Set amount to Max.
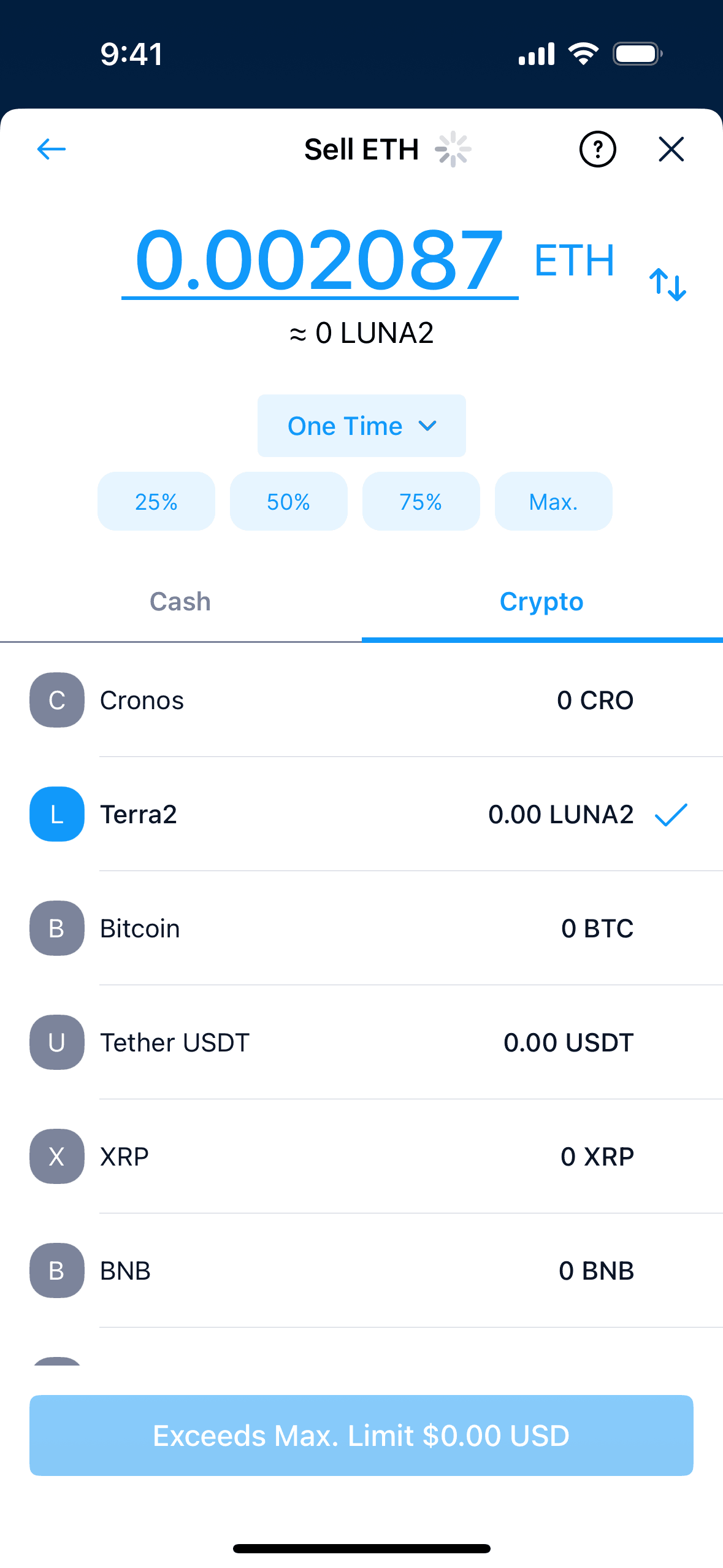This screenshot has height=1568, width=723. point(553,501)
